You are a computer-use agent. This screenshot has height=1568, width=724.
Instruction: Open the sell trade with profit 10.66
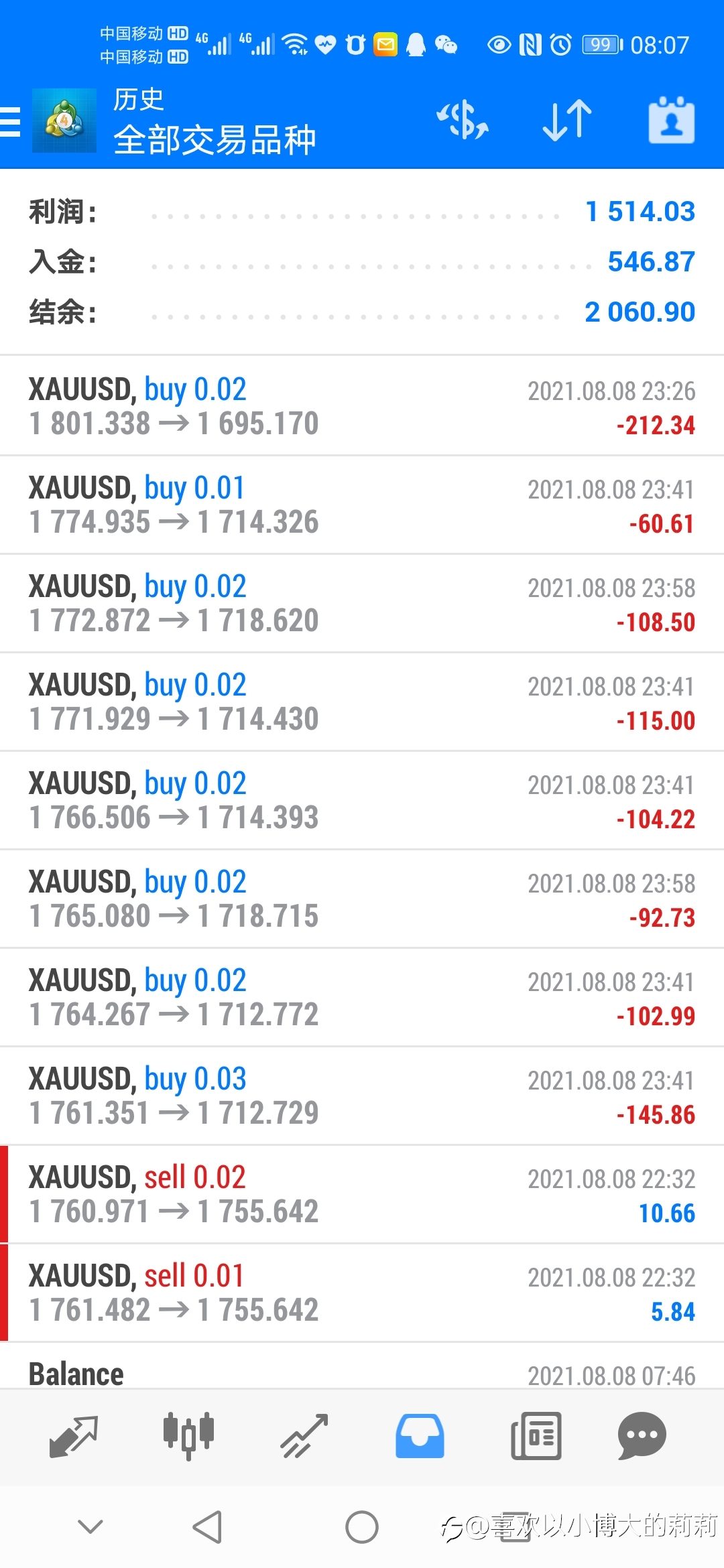(362, 1195)
